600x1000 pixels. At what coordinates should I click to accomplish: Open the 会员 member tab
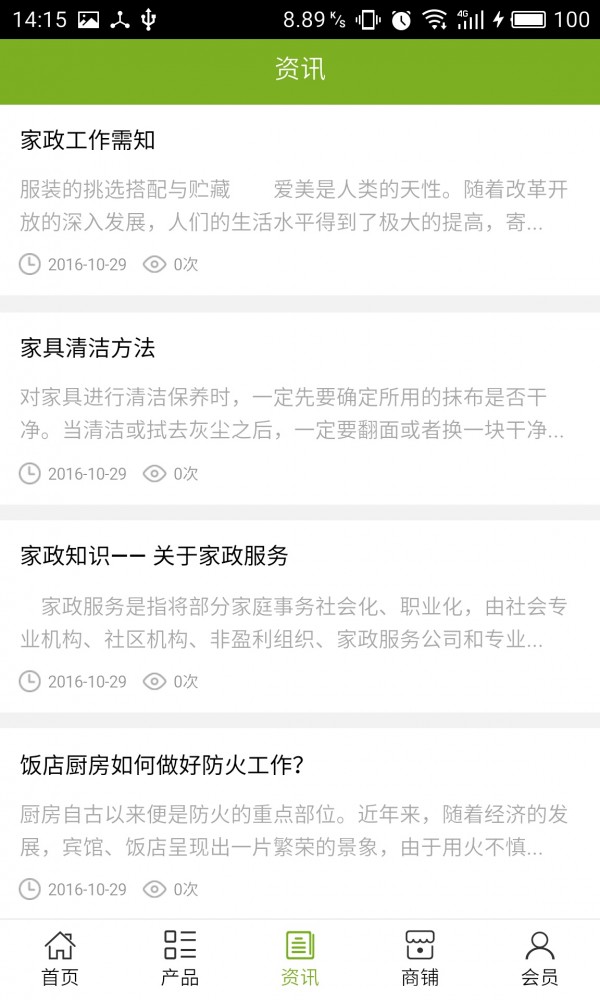(540, 959)
